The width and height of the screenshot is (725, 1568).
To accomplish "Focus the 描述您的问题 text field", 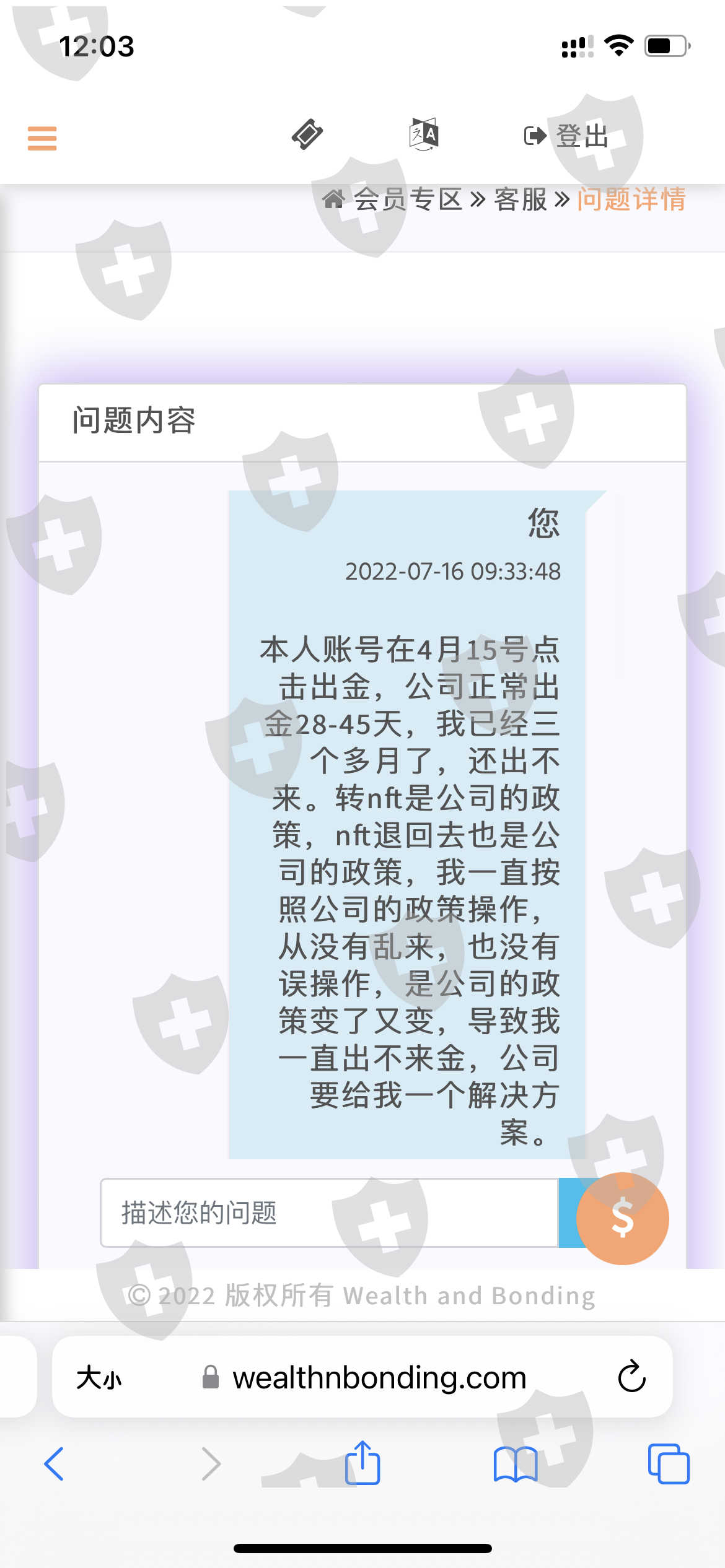I will [x=329, y=1213].
